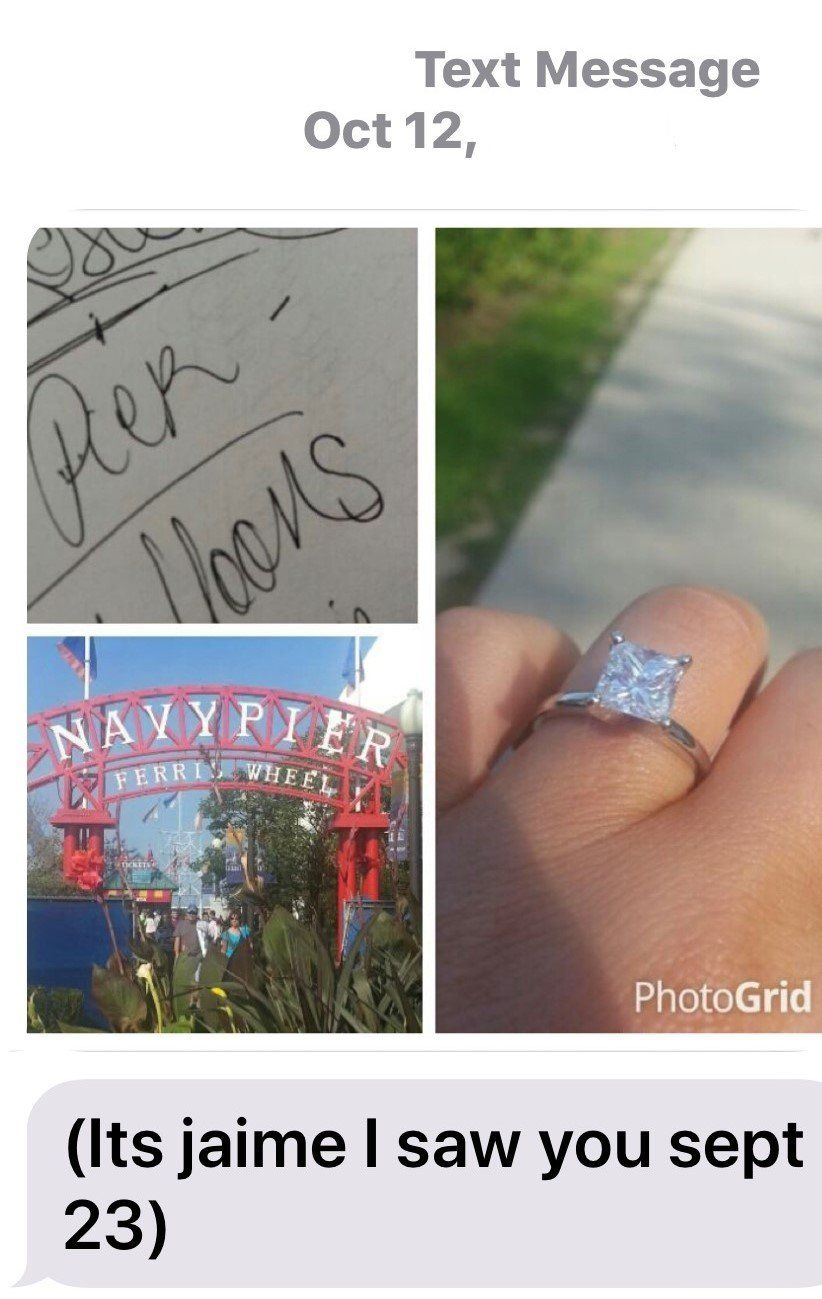Image resolution: width=822 pixels, height=1299 pixels.
Task: Open the PhotoGrid collage image attachment
Action: pos(424,630)
